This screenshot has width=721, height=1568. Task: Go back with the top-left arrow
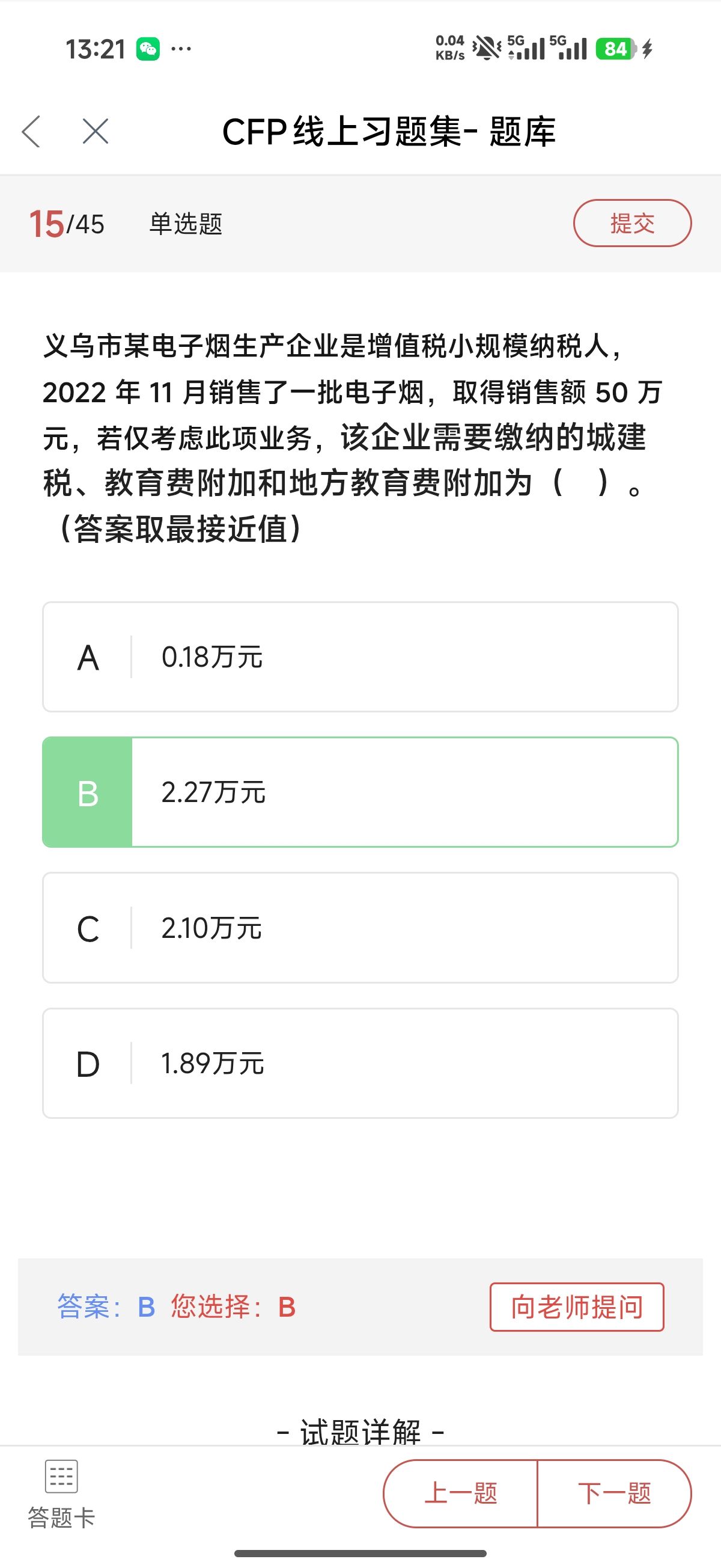click(x=32, y=132)
